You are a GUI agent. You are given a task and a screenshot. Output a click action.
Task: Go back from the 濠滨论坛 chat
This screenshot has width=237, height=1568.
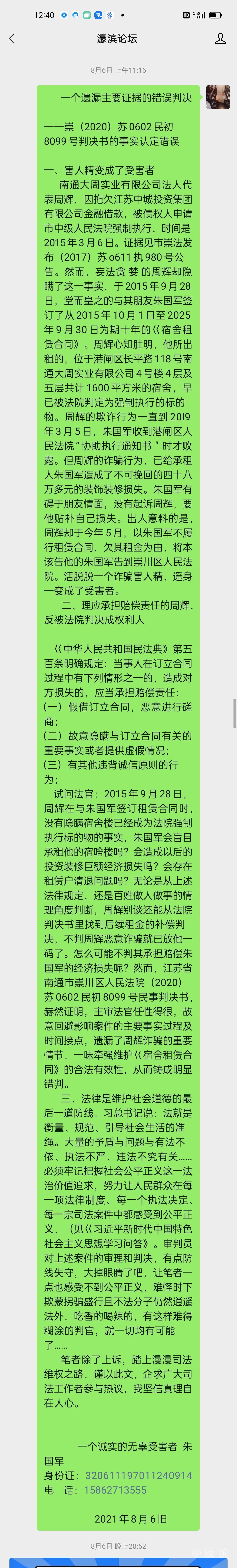click(12, 39)
